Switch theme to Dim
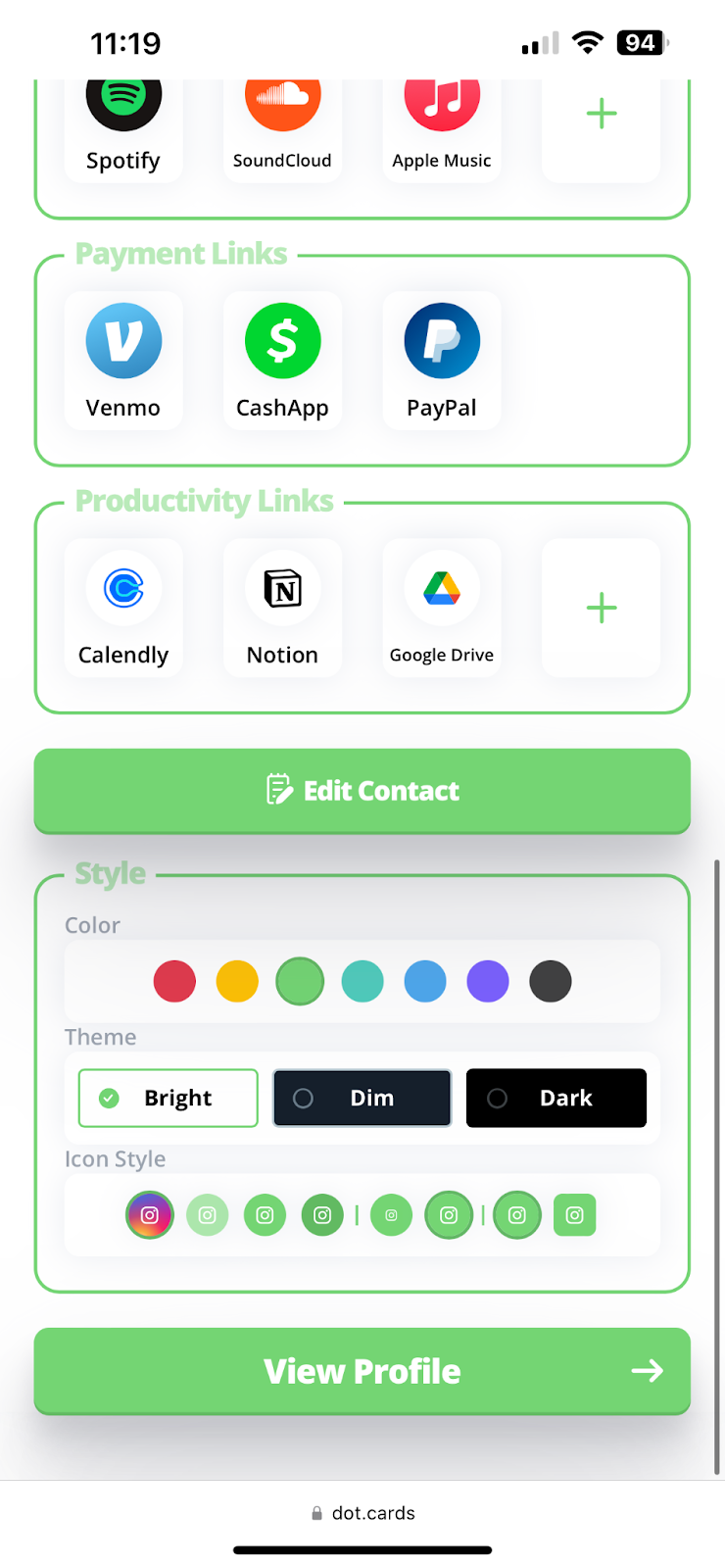The width and height of the screenshot is (725, 1568). click(x=362, y=1098)
